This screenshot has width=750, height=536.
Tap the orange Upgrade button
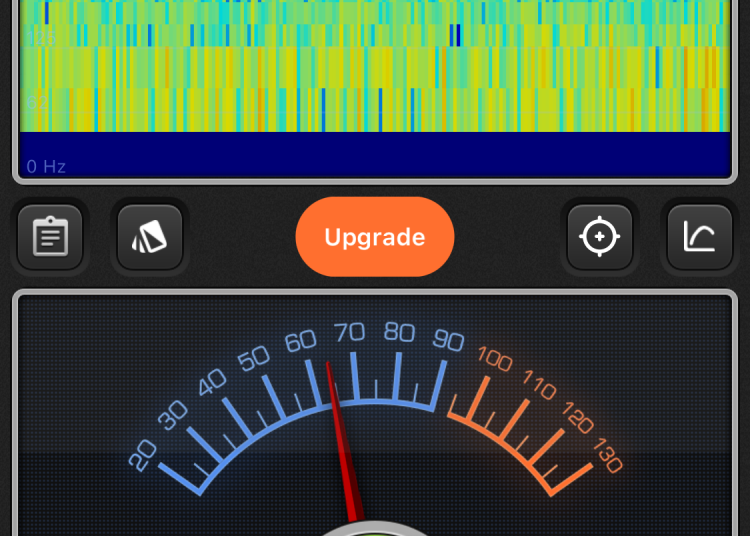375,237
